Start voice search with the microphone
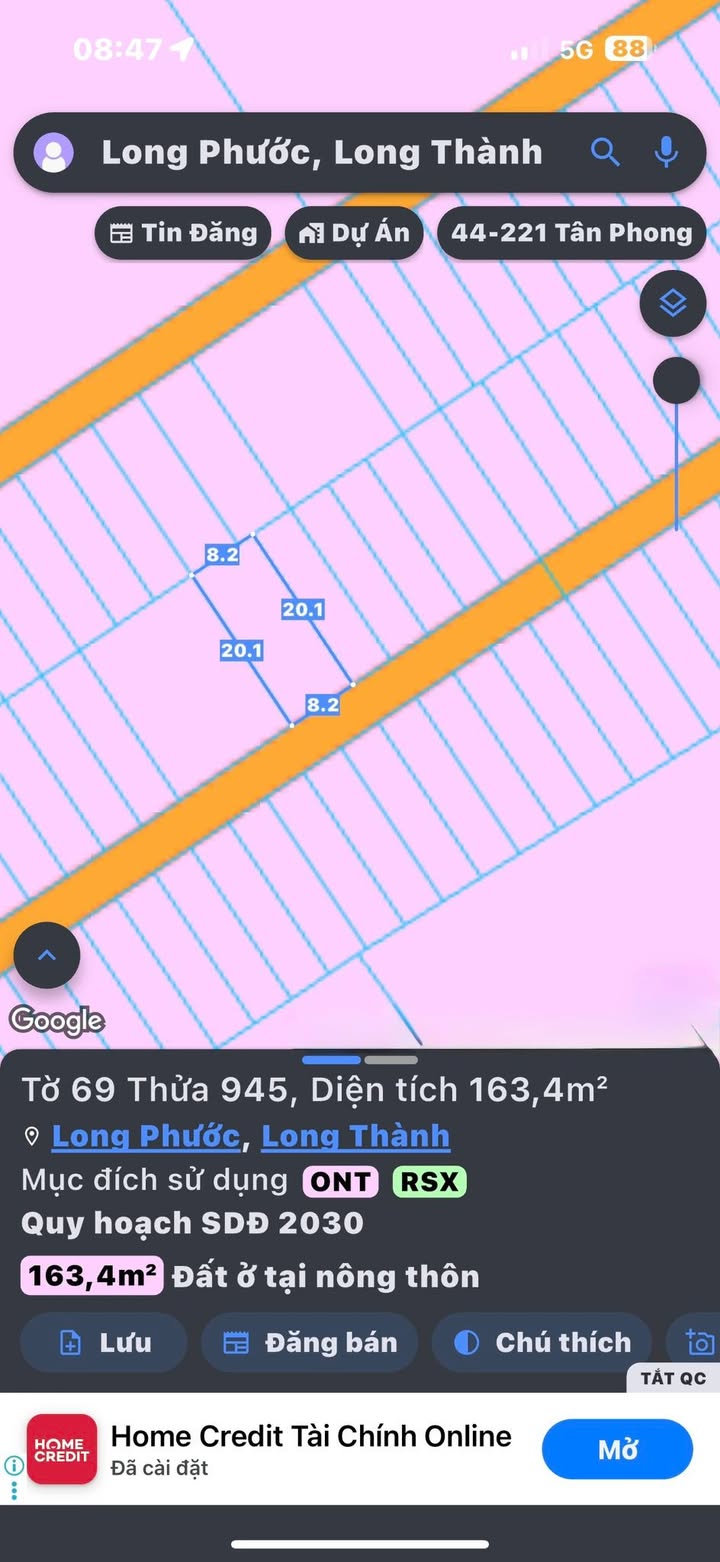720x1562 pixels. 666,152
